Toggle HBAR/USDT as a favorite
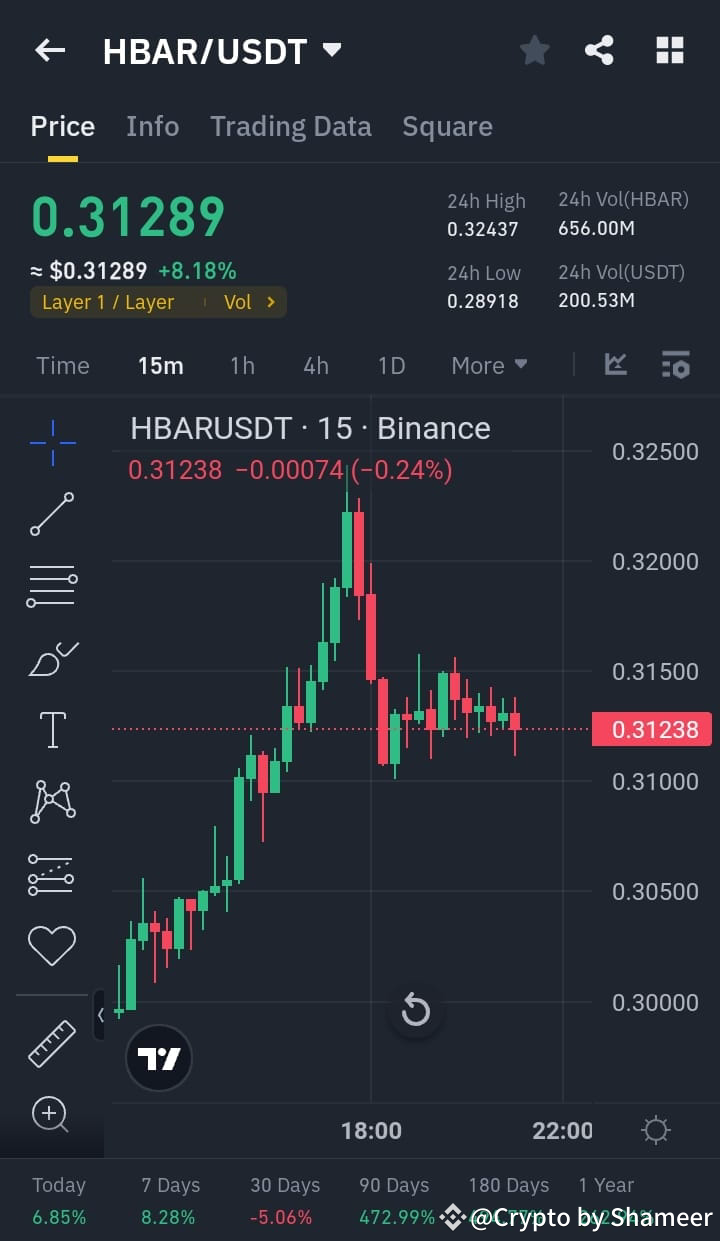This screenshot has width=720, height=1241. coord(534,50)
